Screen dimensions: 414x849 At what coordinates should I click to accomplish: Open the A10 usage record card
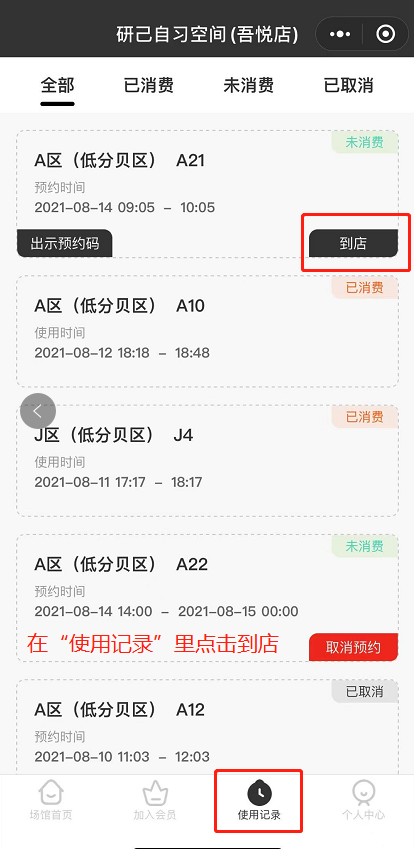[x=207, y=331]
